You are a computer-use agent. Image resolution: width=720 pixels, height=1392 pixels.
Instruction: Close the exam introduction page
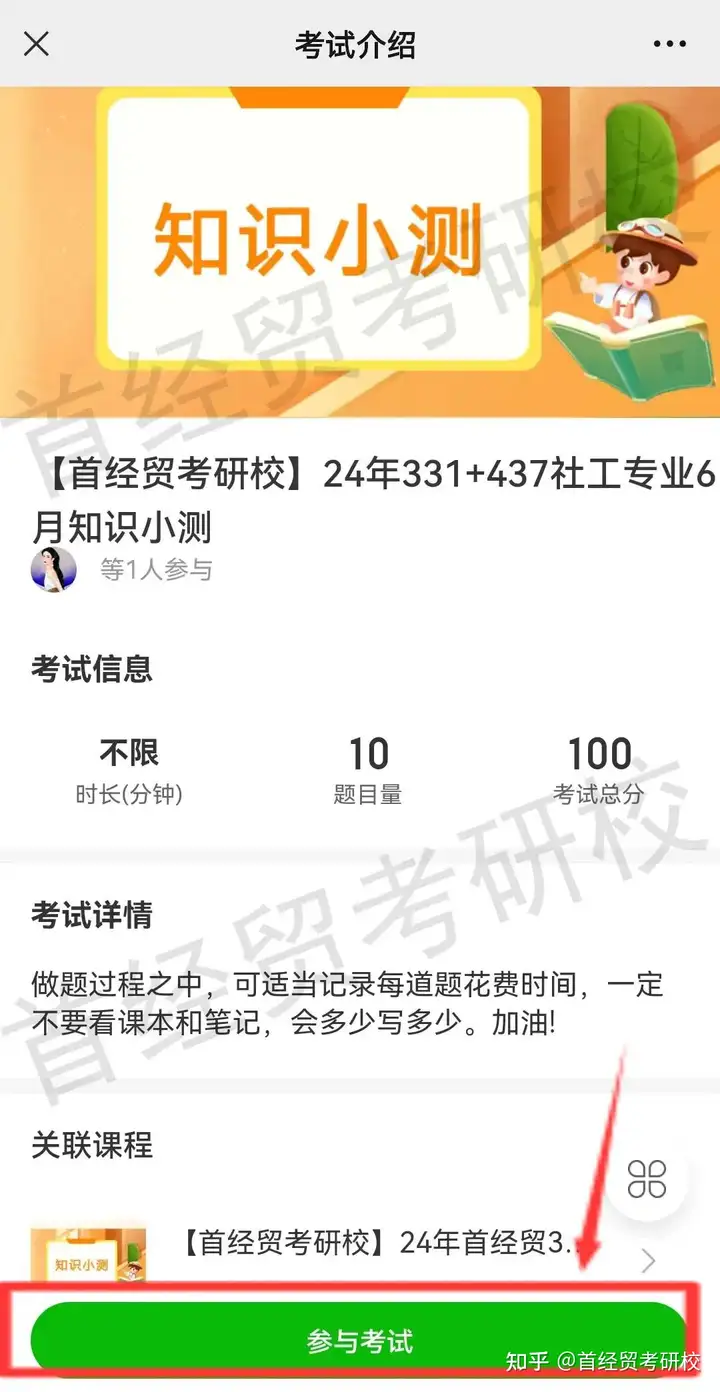click(36, 44)
